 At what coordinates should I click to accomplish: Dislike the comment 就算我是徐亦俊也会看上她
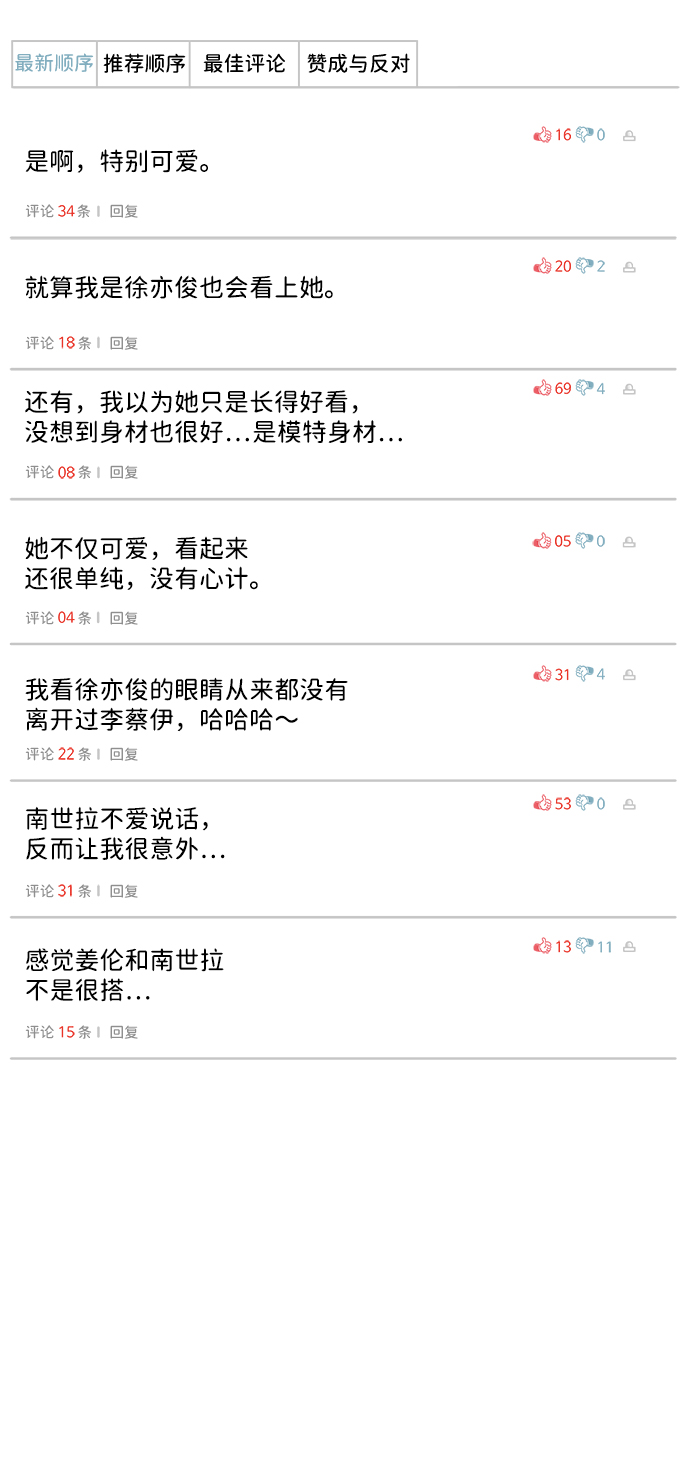[x=585, y=266]
